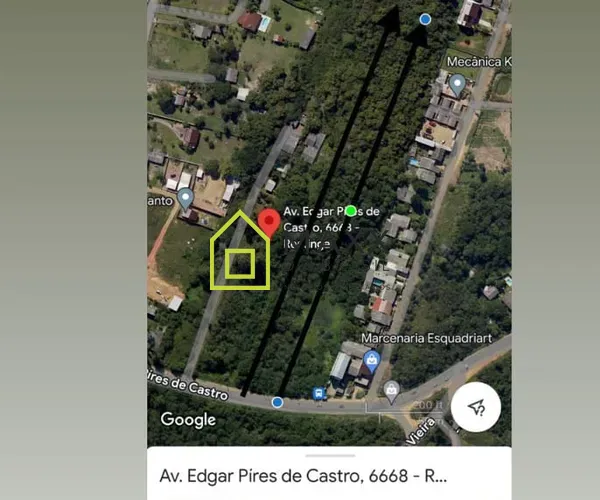Screen dimensions: 600x500
Task: Select the Mecânica place marker
Action: tap(457, 84)
